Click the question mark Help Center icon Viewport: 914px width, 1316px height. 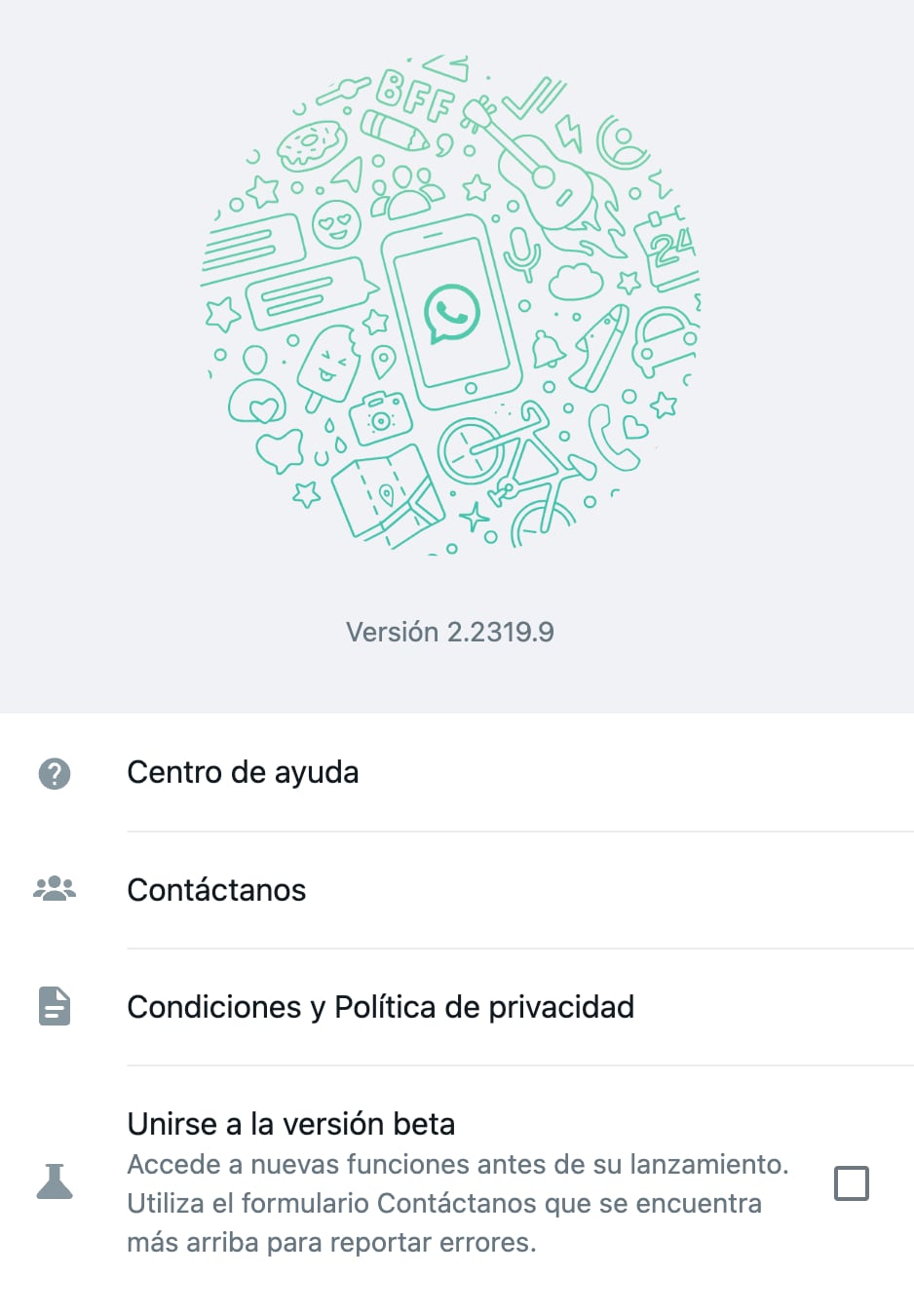(55, 773)
